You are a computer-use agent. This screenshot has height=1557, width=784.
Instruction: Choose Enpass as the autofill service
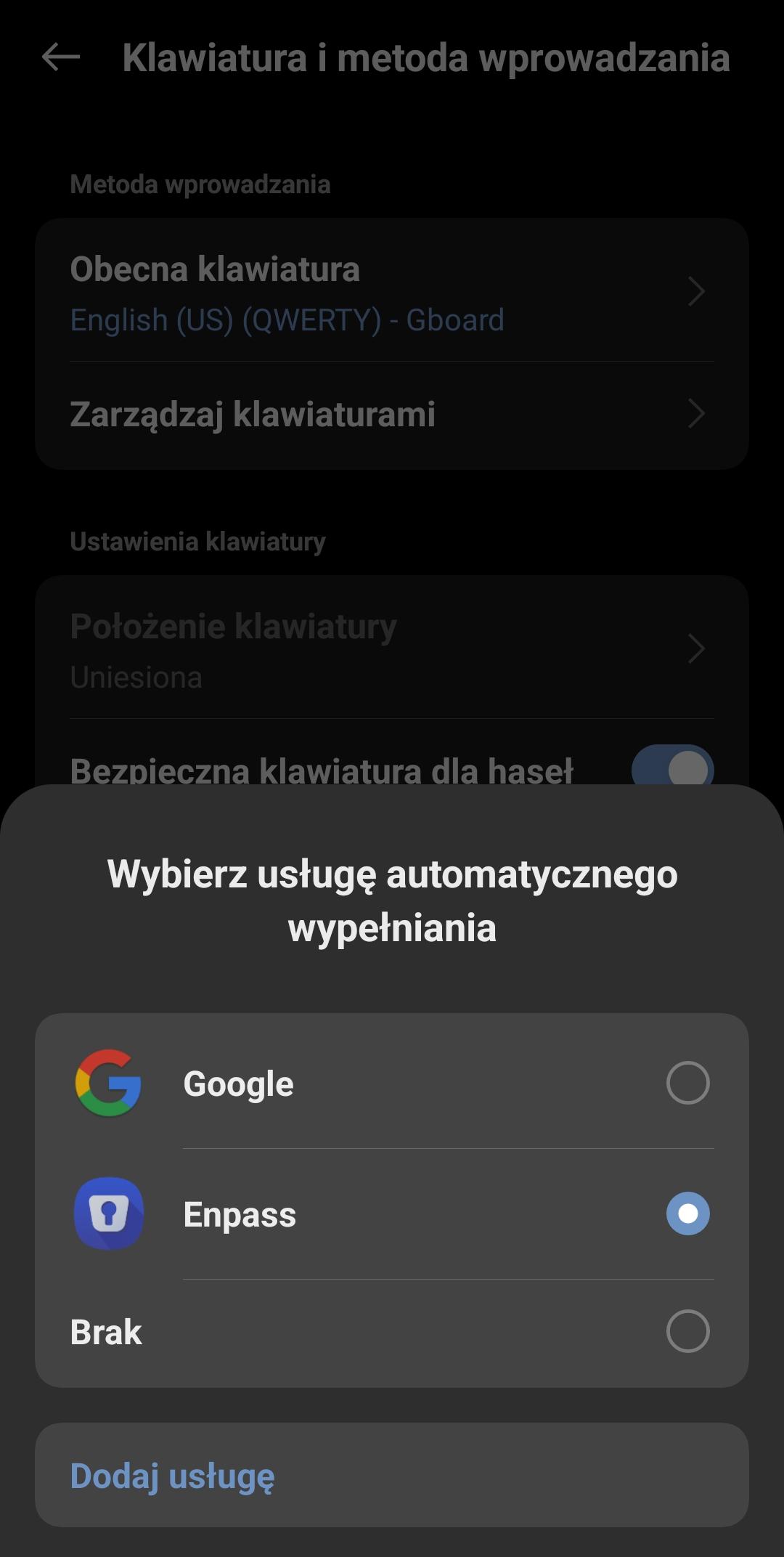(392, 1214)
